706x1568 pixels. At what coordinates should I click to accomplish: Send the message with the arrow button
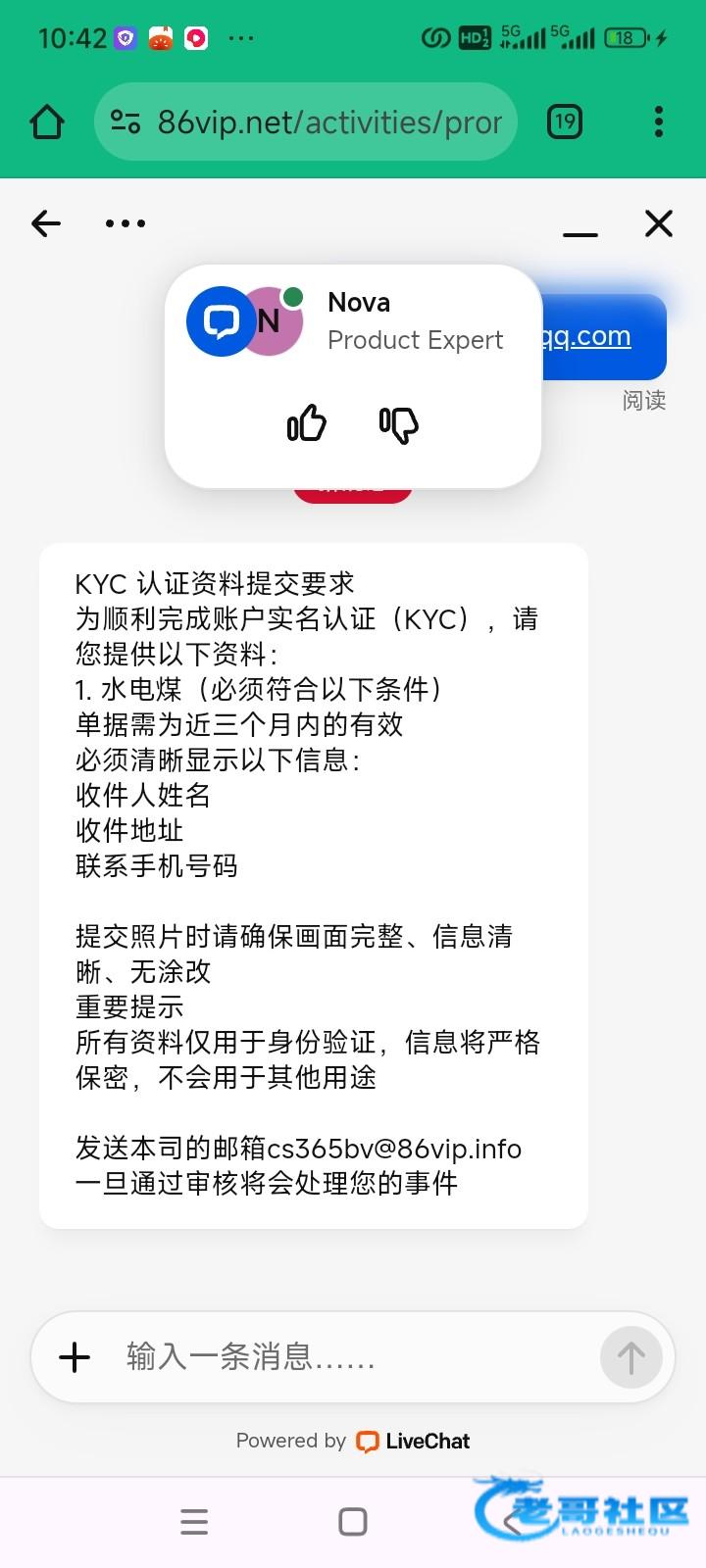click(630, 1357)
